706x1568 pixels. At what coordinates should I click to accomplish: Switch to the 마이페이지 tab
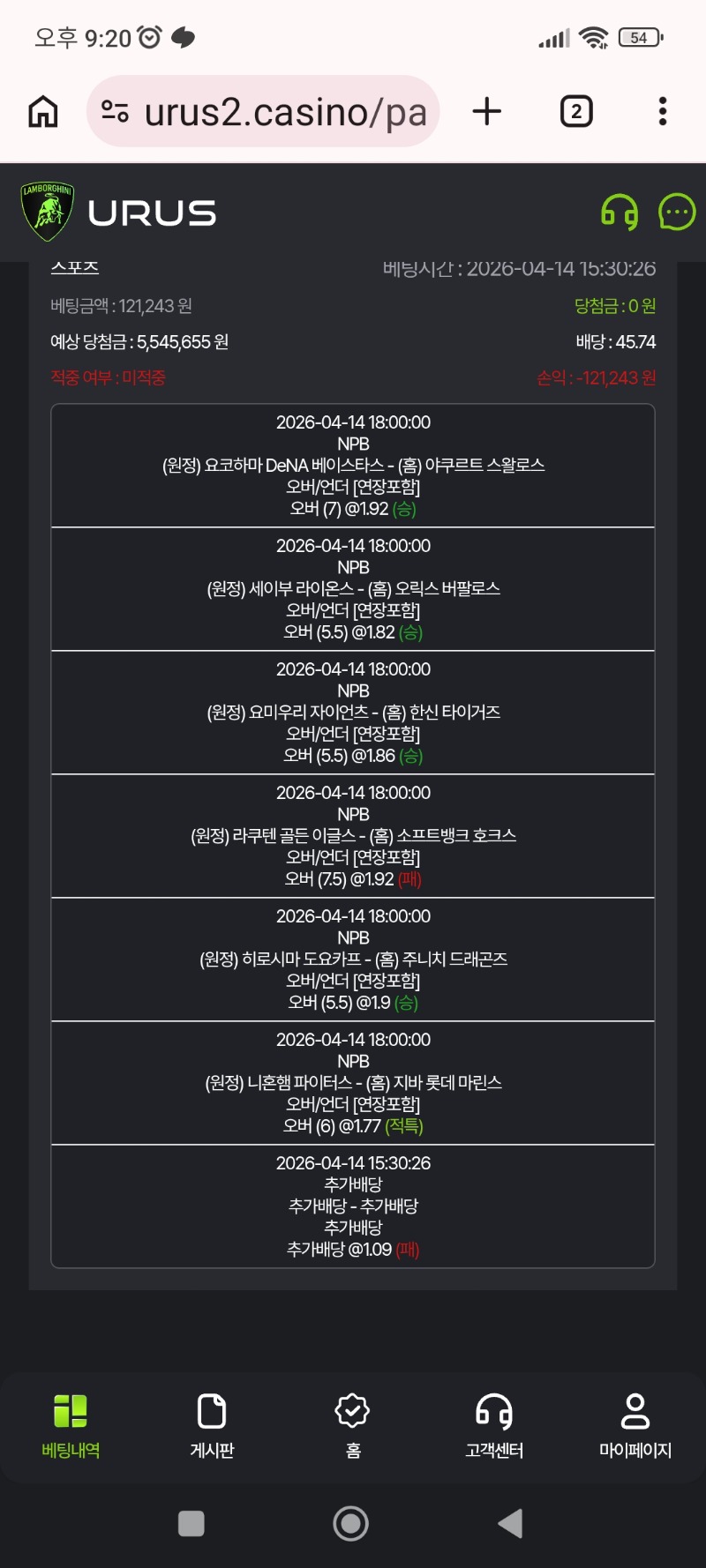pyautogui.click(x=635, y=1426)
